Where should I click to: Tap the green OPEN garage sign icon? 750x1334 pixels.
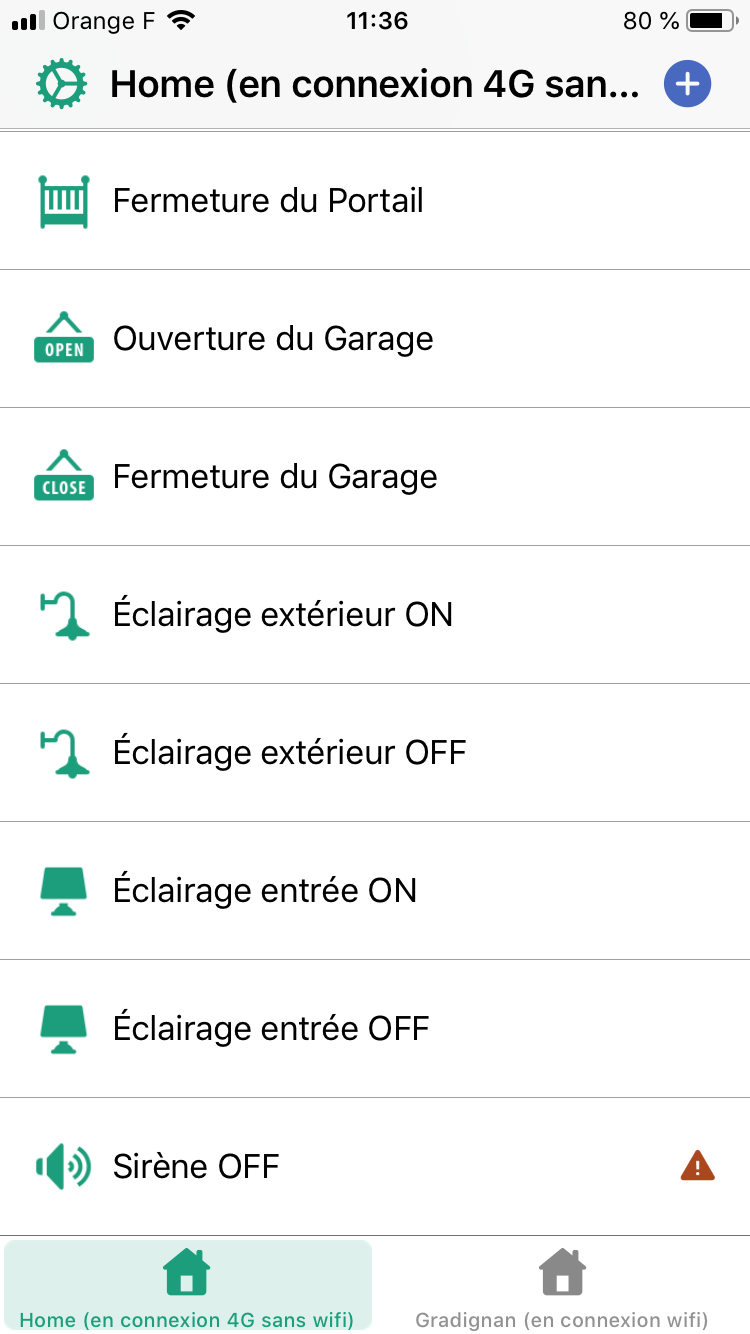64,338
